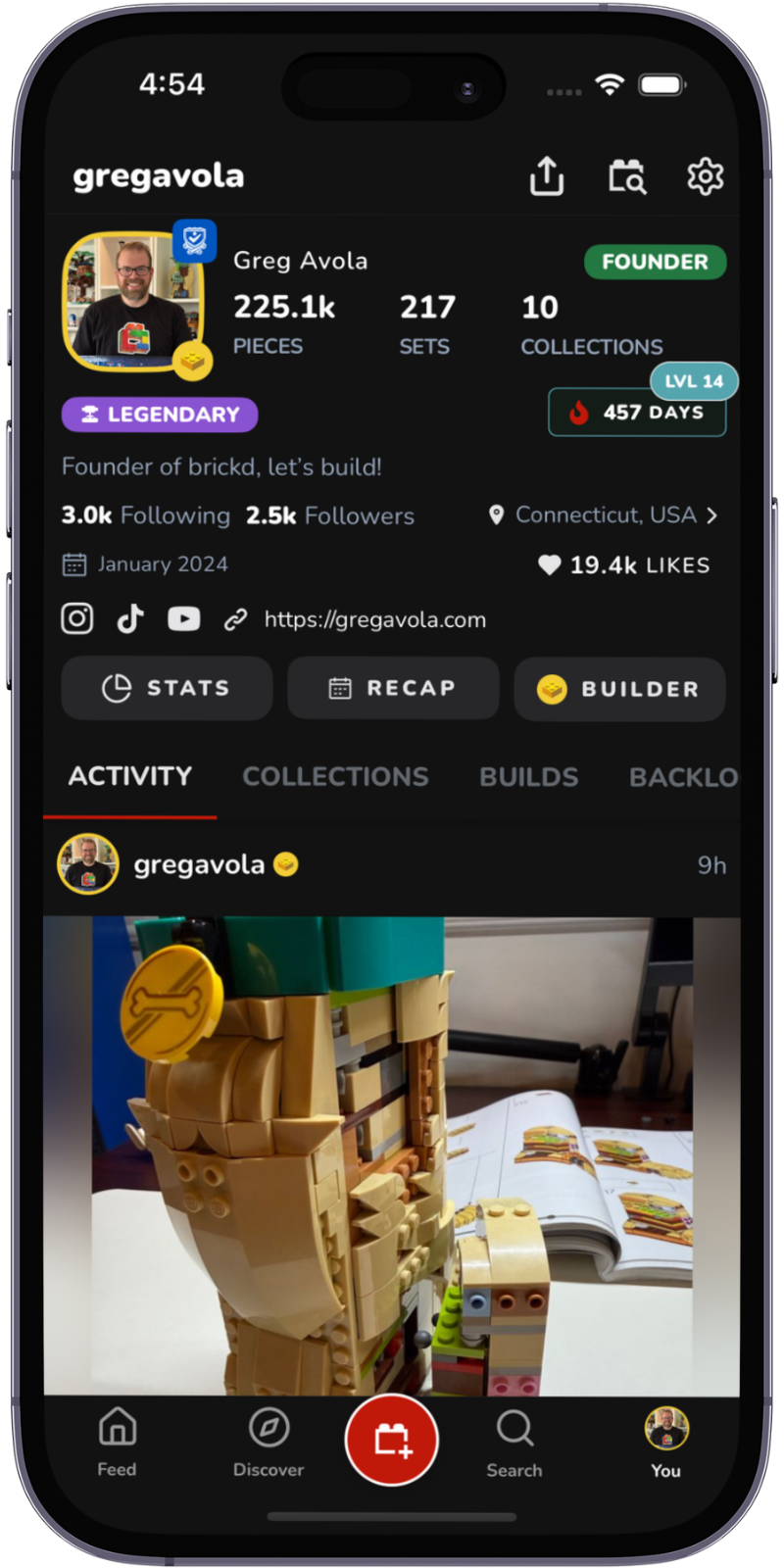Open the Instagram profile link
This screenshot has width=784, height=1568.
pos(77,619)
